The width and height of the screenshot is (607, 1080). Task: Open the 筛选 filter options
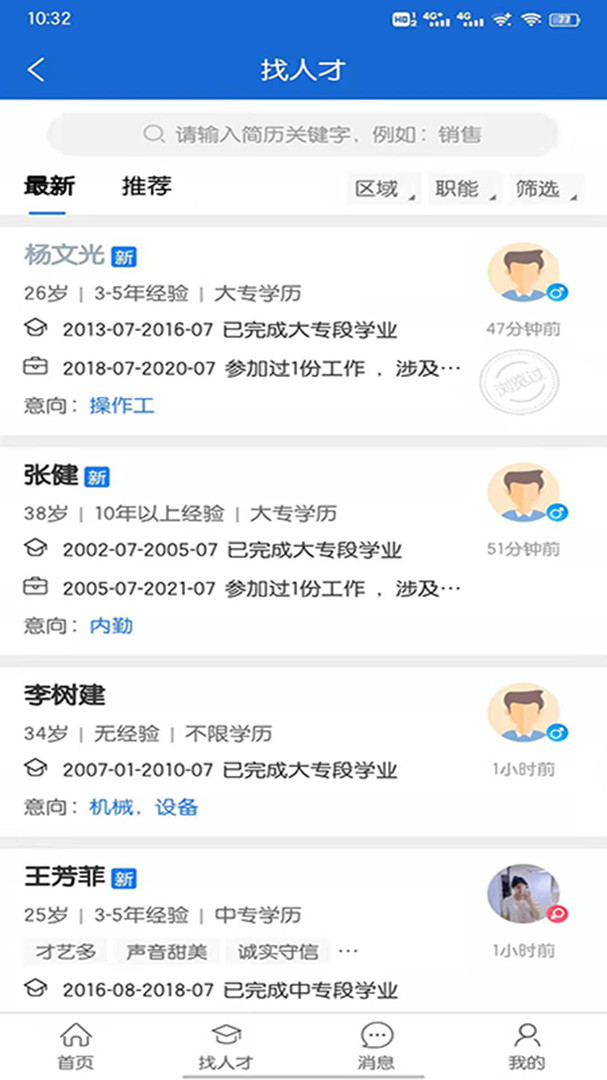pos(544,189)
